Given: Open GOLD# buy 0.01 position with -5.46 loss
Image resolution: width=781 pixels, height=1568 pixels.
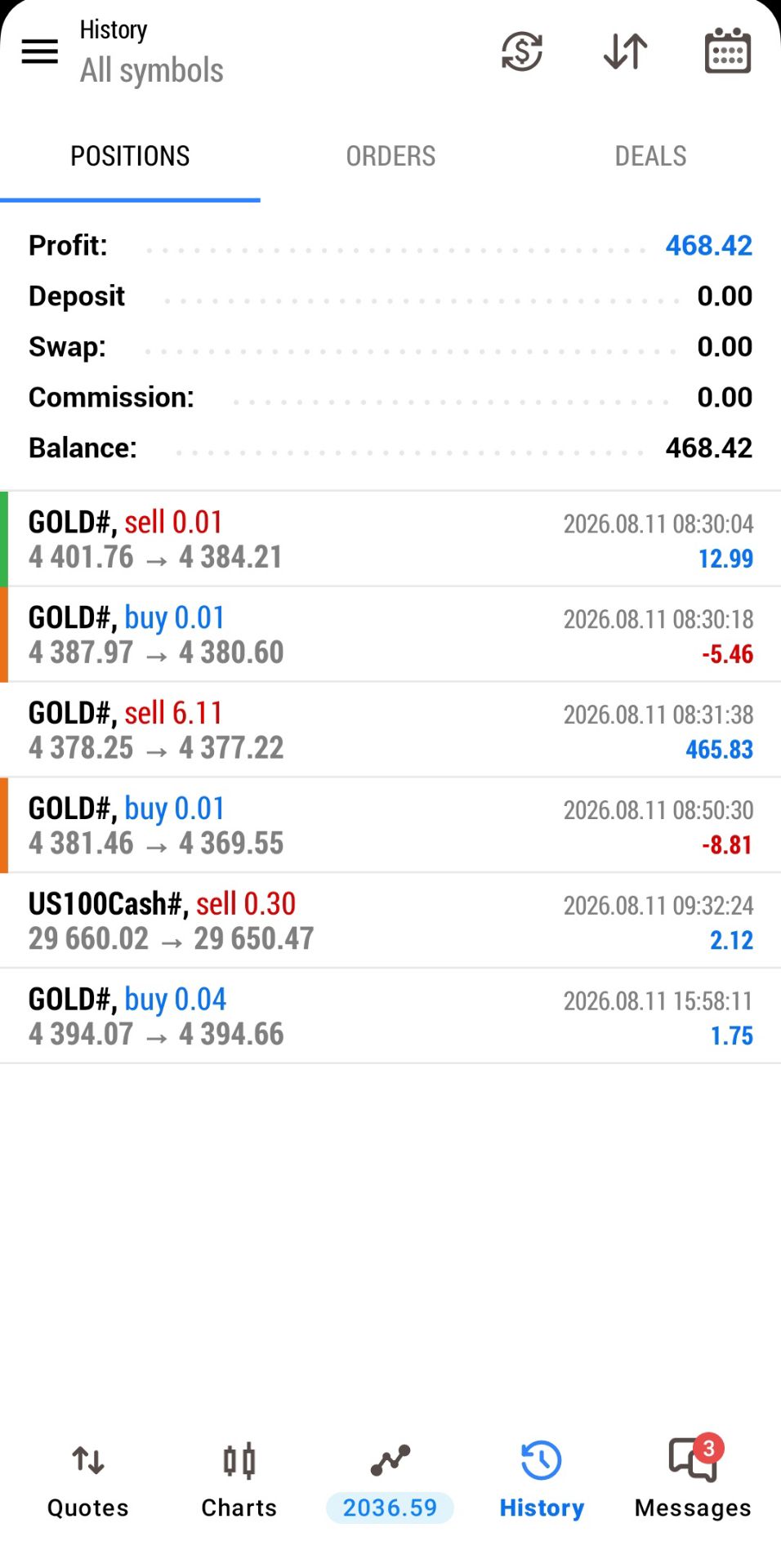Looking at the screenshot, I should (x=390, y=635).
